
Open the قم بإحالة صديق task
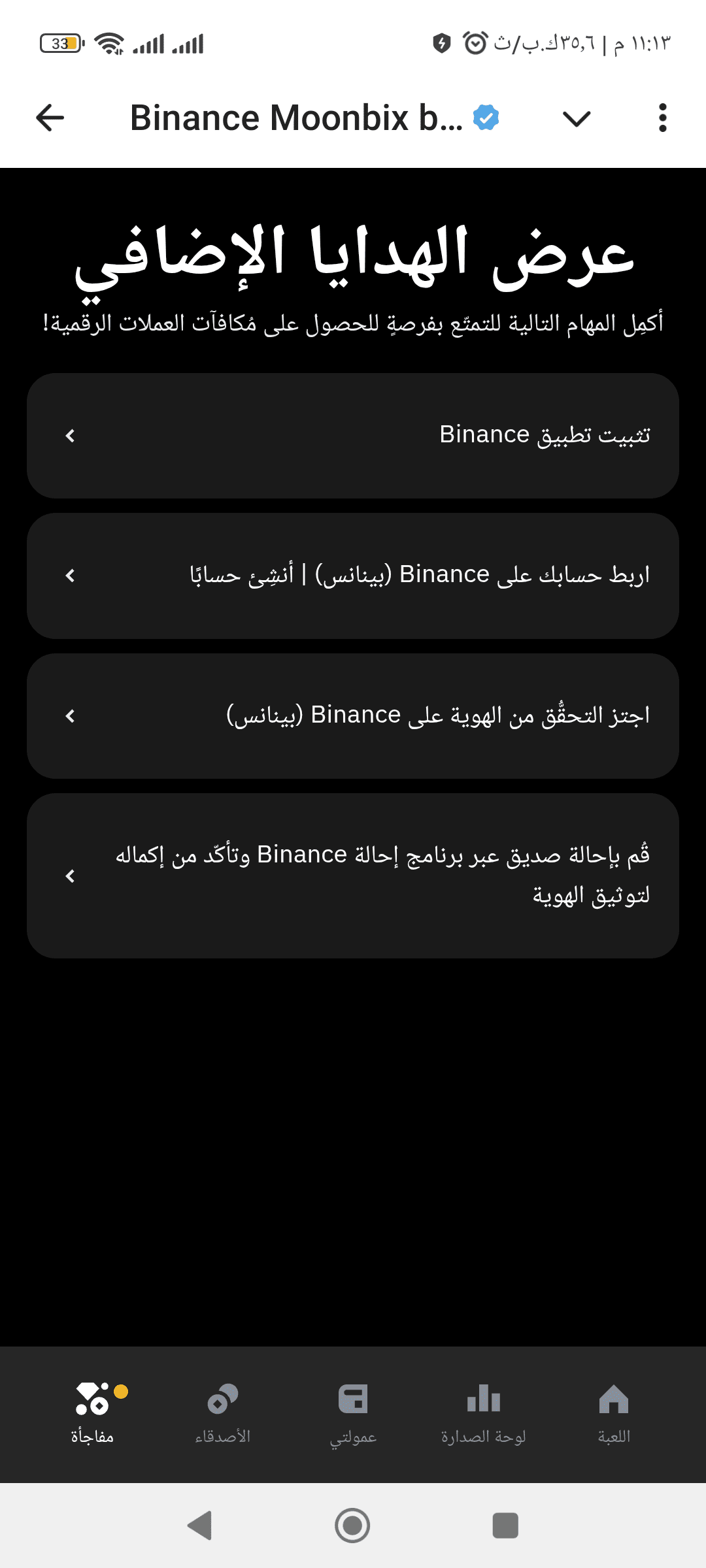click(x=353, y=875)
